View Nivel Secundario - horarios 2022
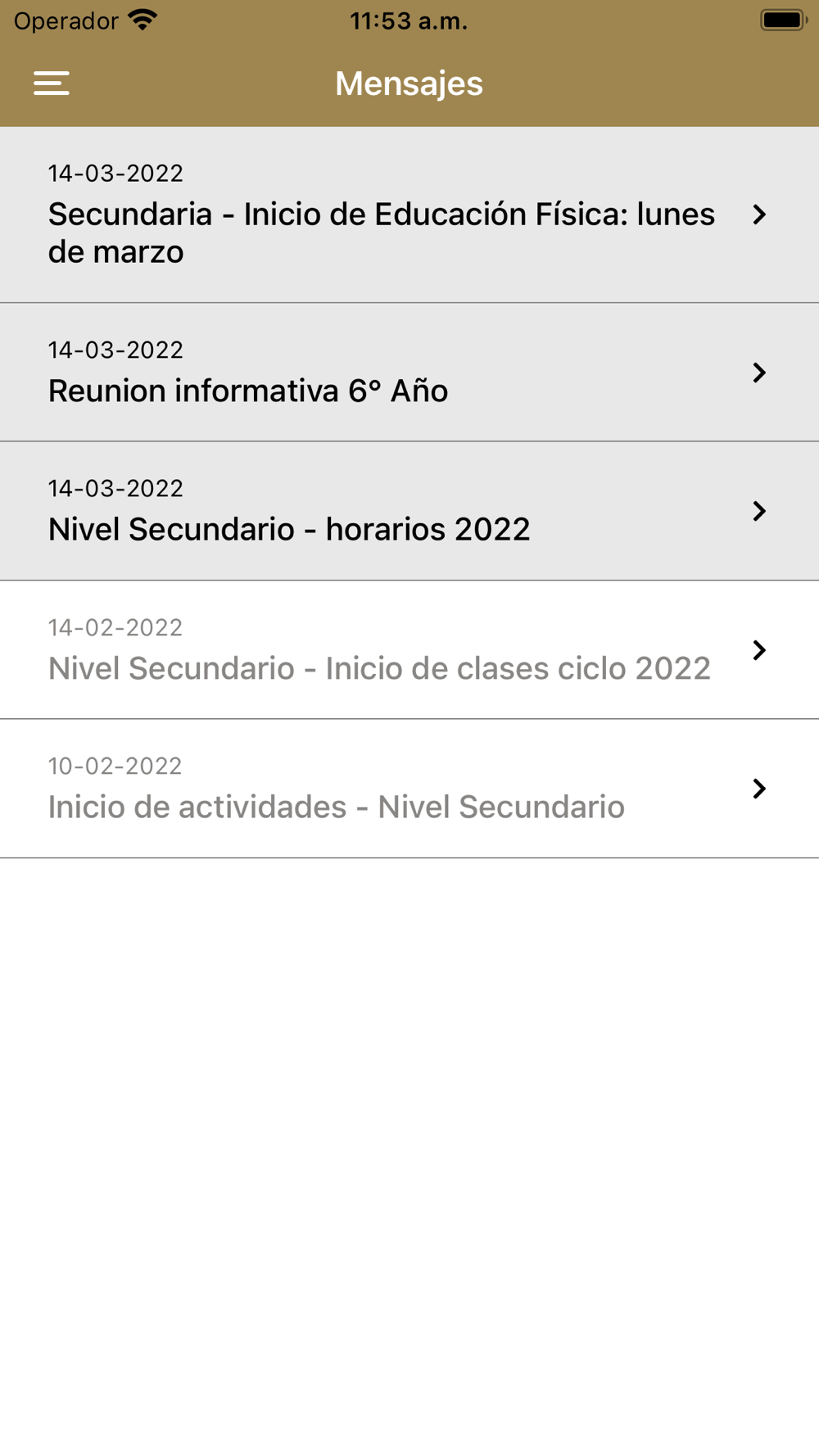 click(409, 511)
